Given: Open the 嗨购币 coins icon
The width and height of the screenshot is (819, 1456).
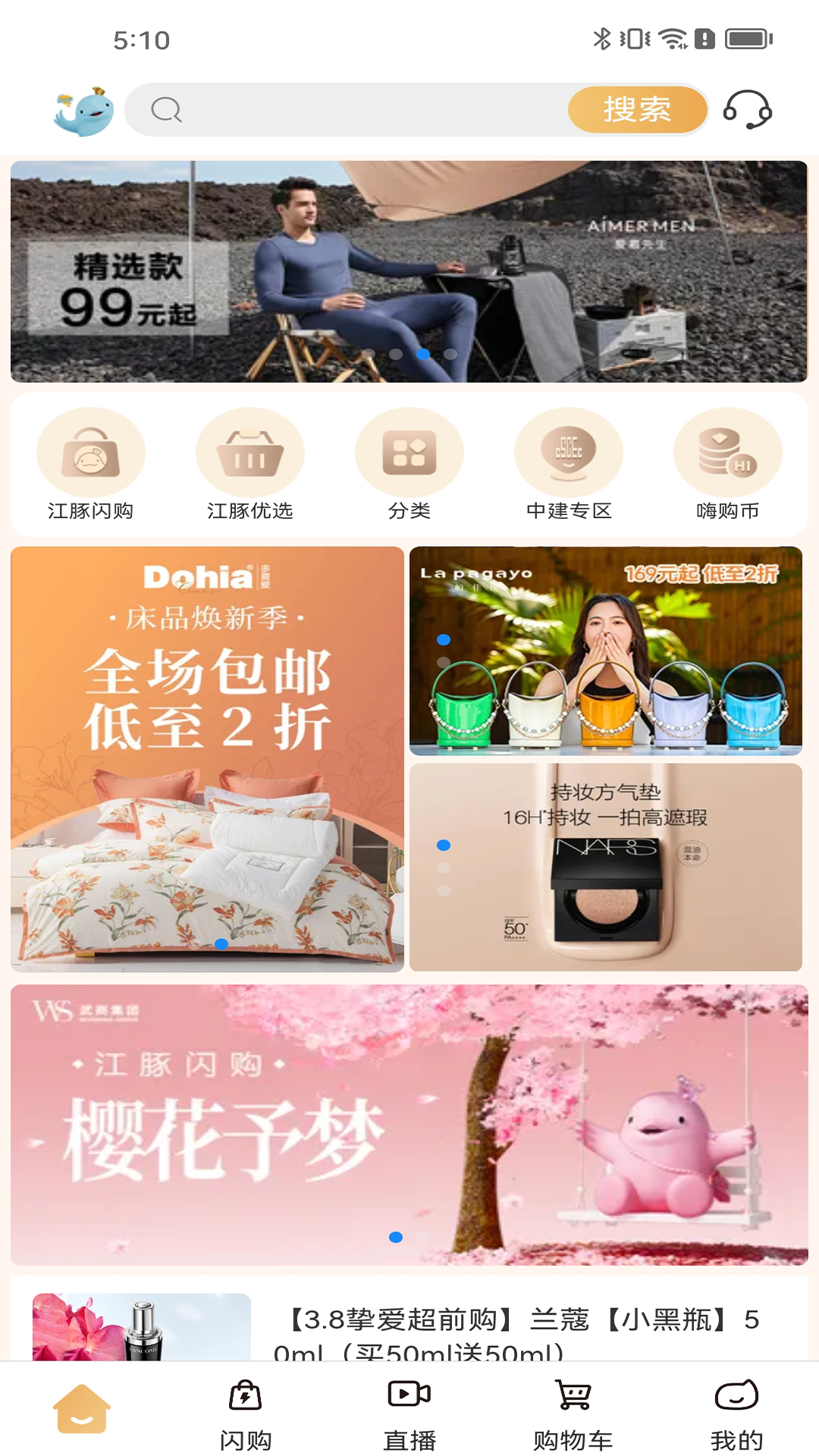Looking at the screenshot, I should pos(727,451).
